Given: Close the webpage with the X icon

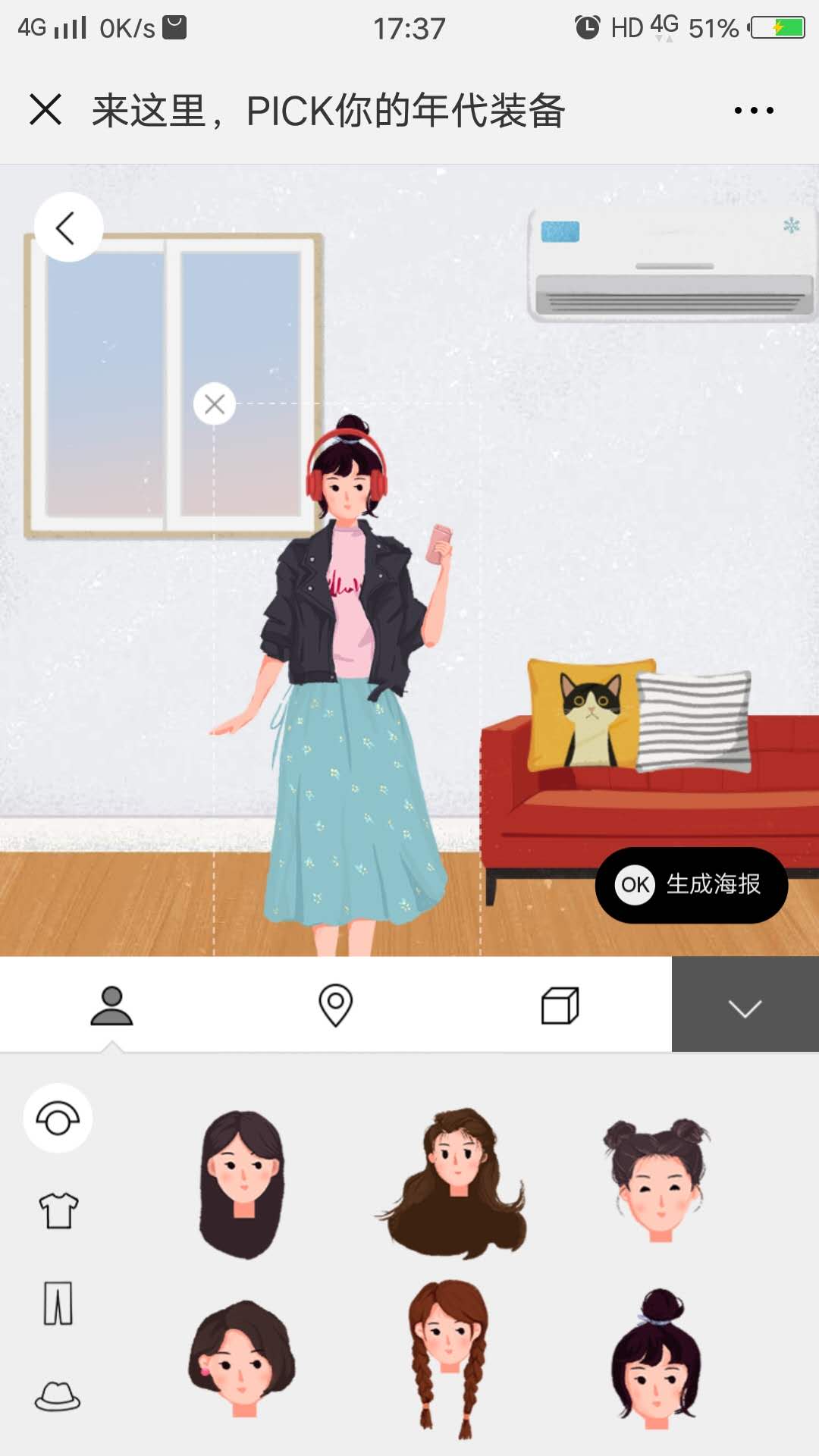Looking at the screenshot, I should [x=45, y=110].
